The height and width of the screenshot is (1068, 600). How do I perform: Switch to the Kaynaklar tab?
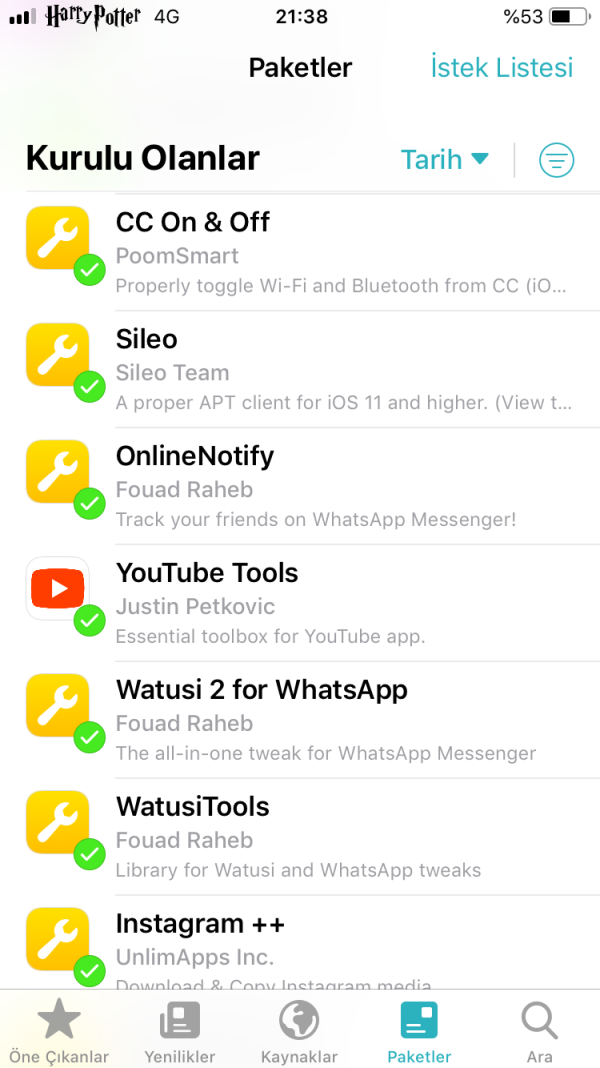tap(299, 1032)
